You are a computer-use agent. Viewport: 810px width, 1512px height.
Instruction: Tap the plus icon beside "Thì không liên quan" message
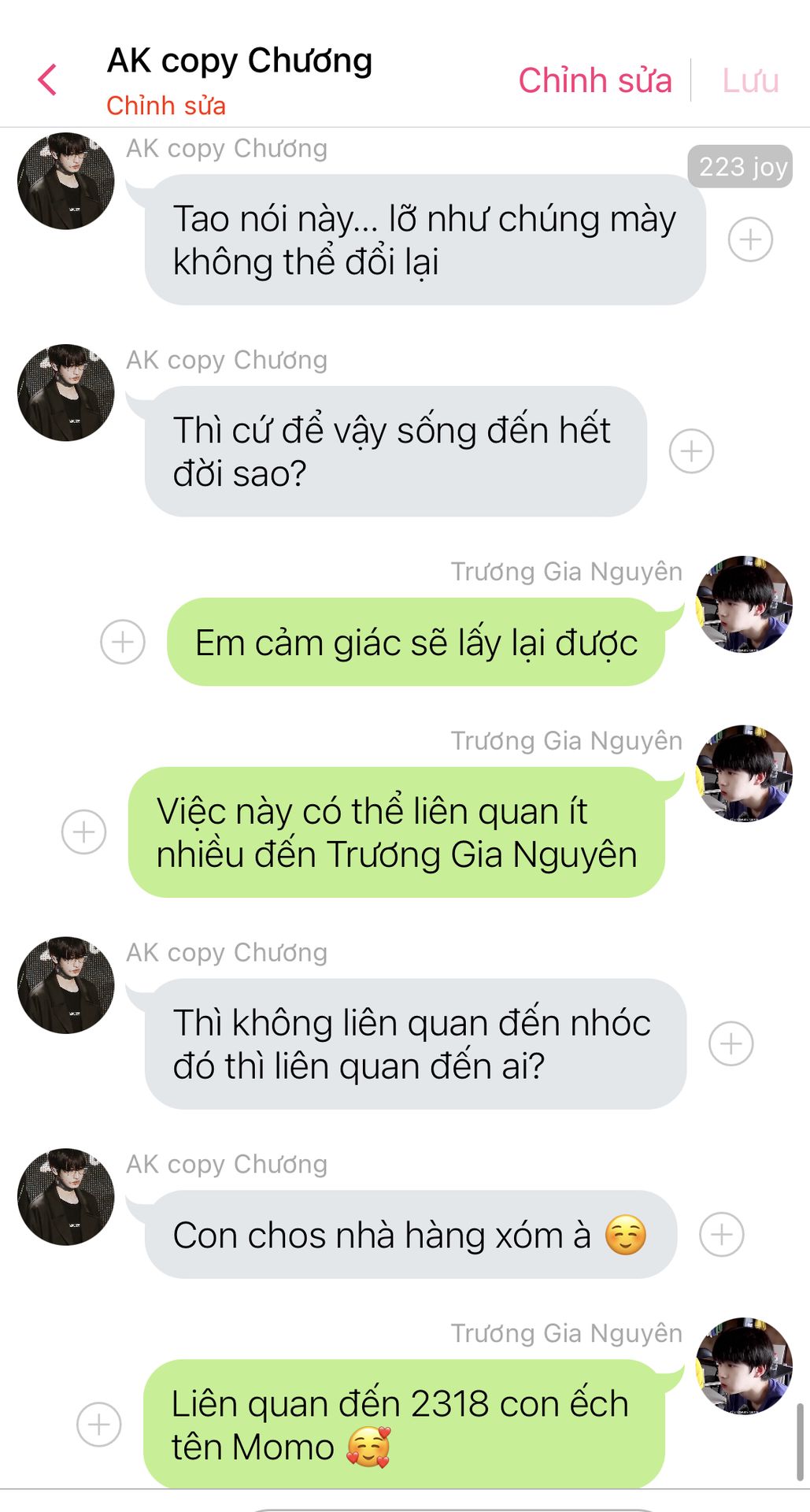(x=731, y=1043)
